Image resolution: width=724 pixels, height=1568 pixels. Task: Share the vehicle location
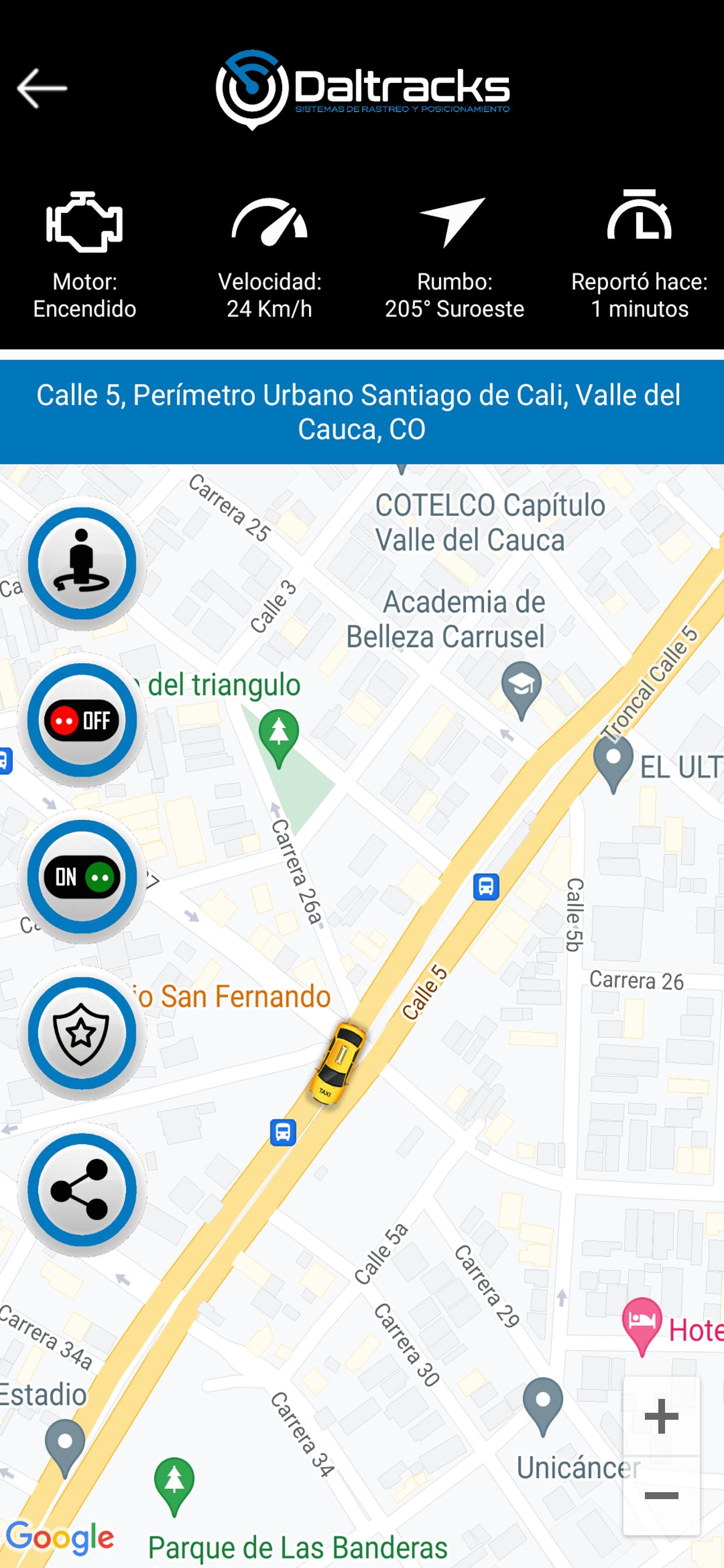tap(82, 1191)
